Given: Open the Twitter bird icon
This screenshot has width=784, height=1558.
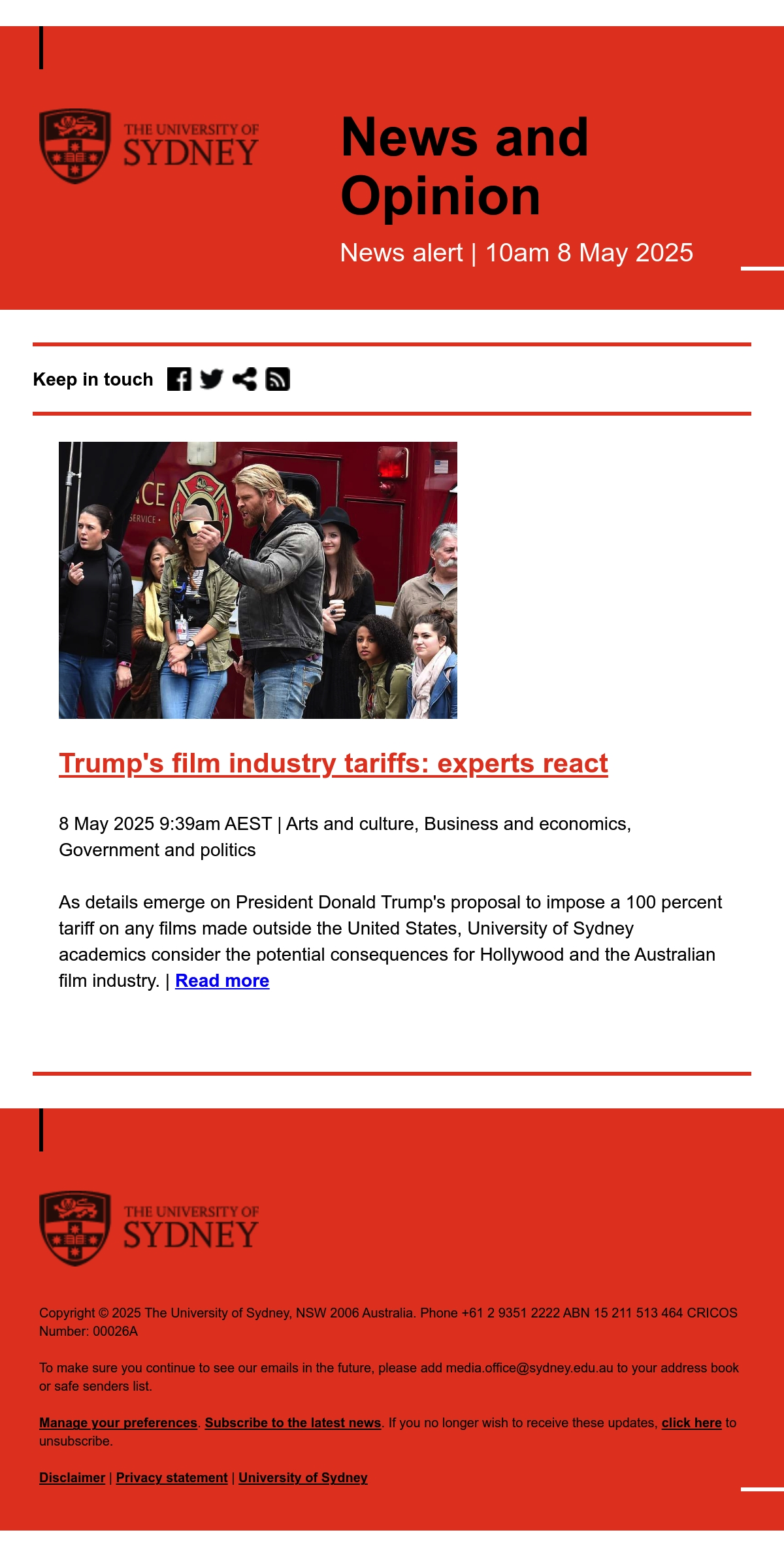Looking at the screenshot, I should (212, 379).
